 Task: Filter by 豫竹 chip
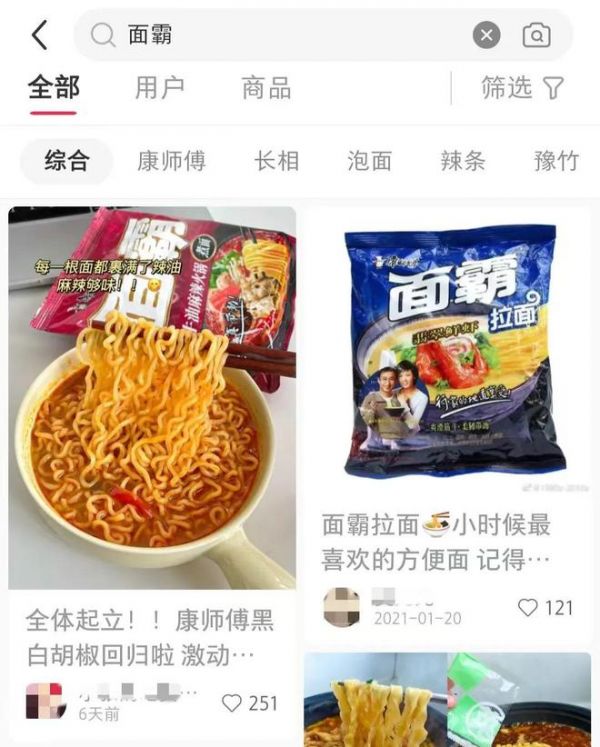pos(556,161)
